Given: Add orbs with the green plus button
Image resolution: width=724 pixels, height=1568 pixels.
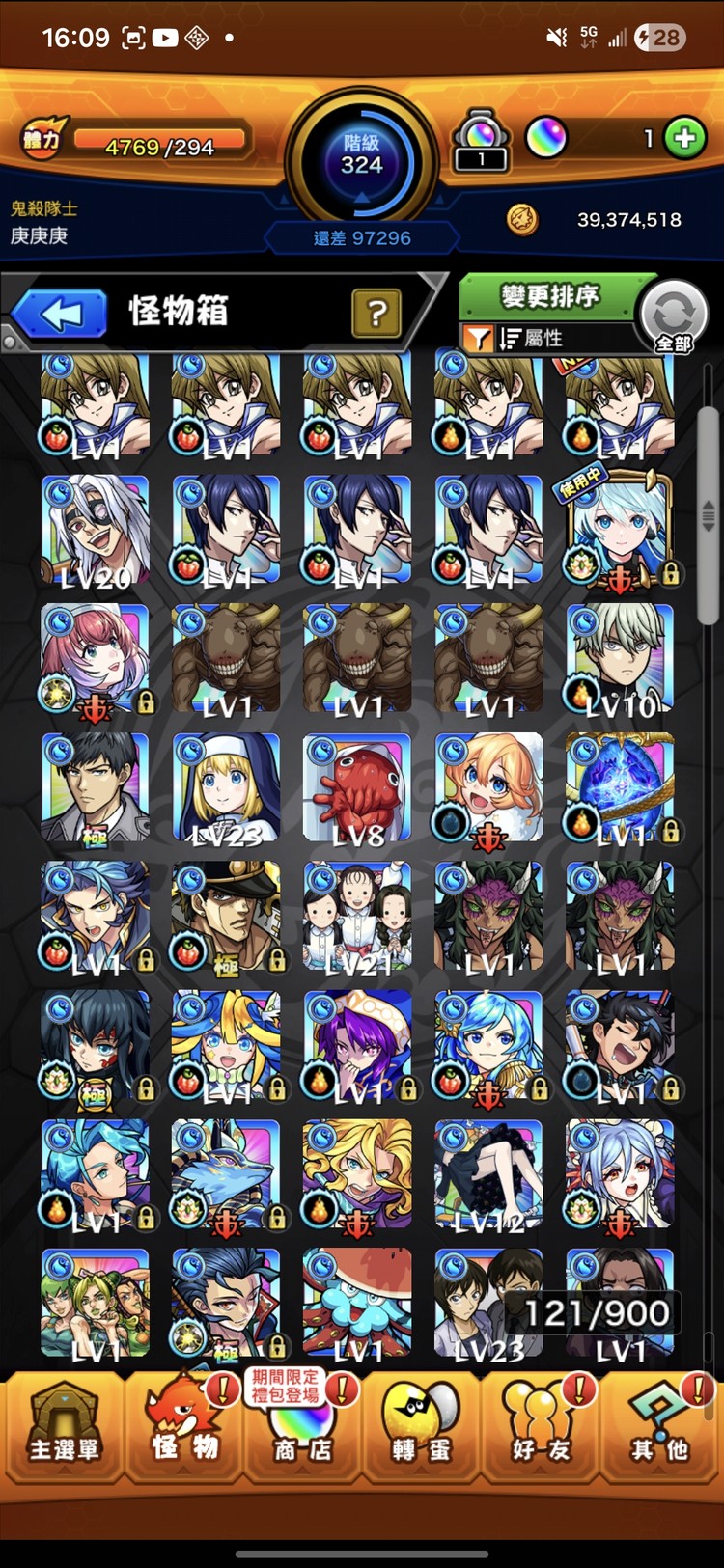Looking at the screenshot, I should point(684,138).
